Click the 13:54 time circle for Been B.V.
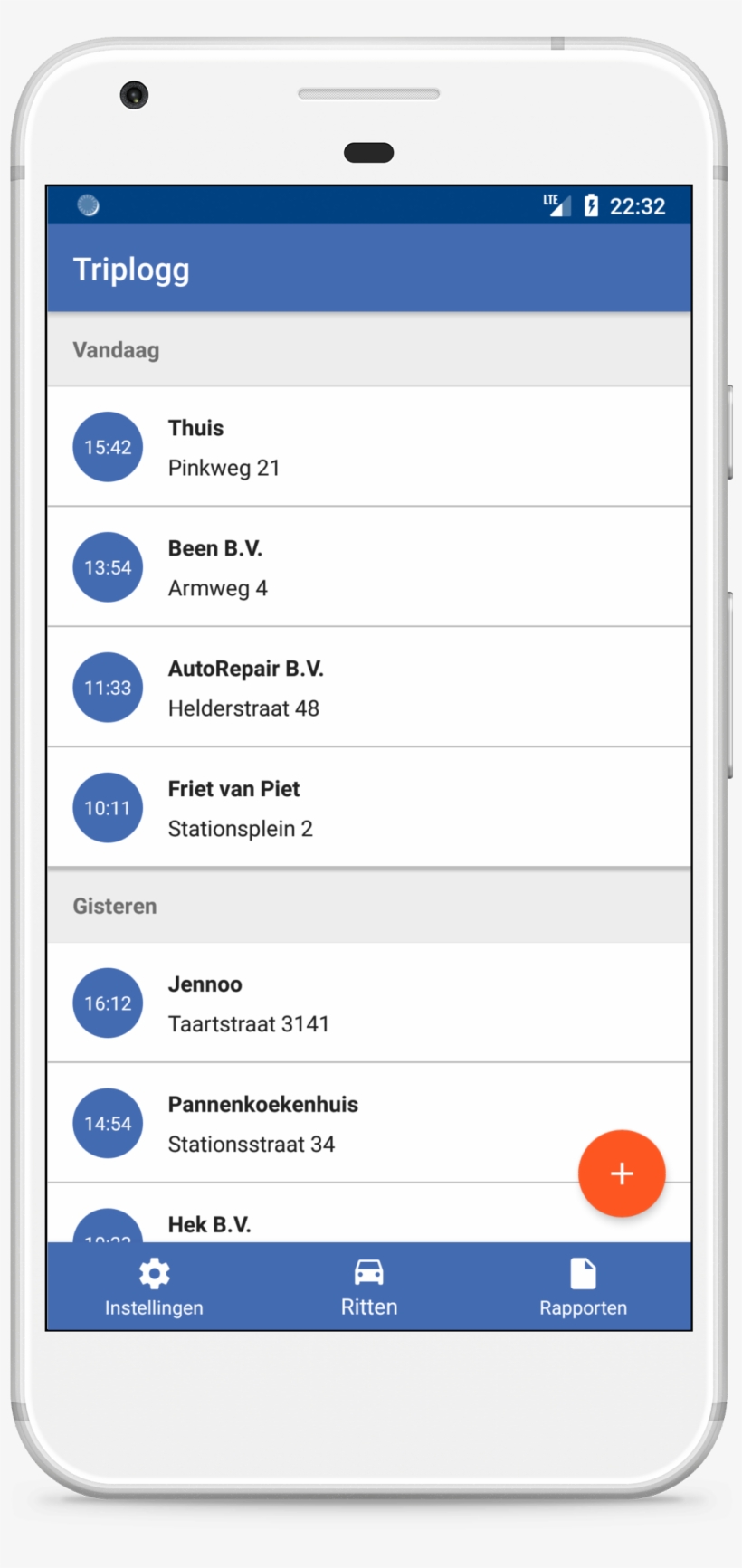742x1568 pixels. click(108, 566)
